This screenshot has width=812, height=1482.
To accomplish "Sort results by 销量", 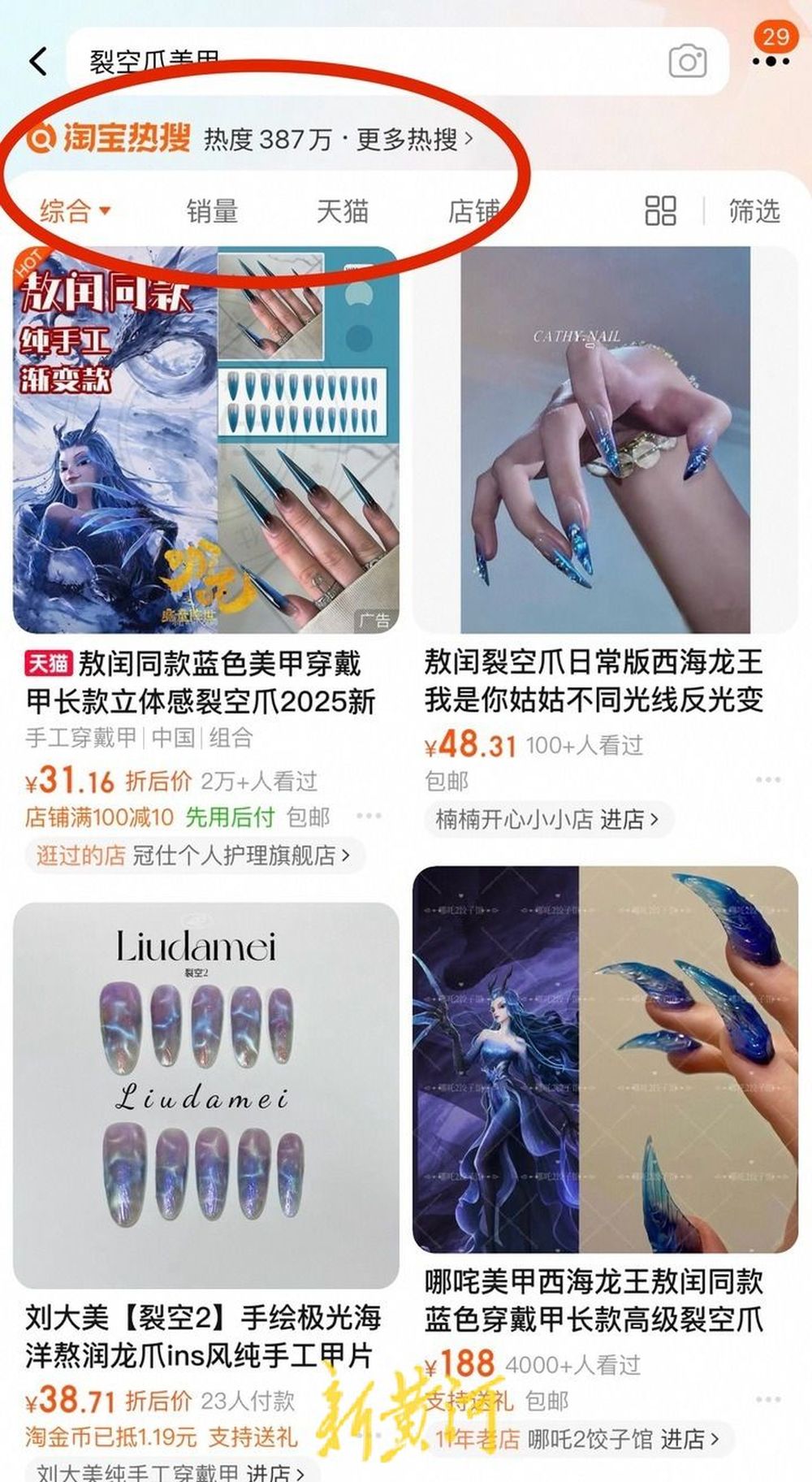I will [212, 211].
